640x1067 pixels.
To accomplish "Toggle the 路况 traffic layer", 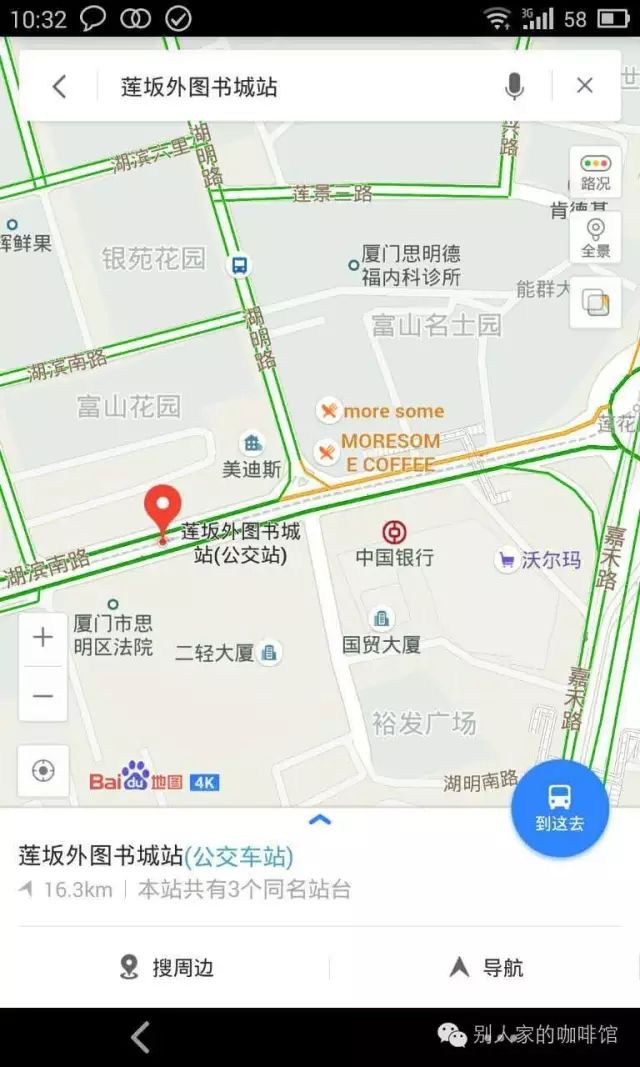I will tap(595, 173).
